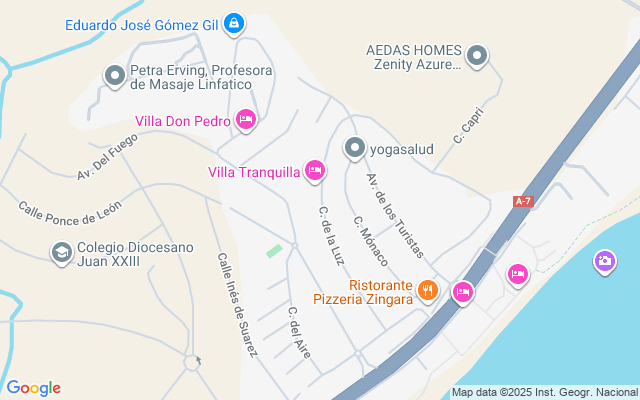Select the Colegio Diocesano Juan XXIII marker
This screenshot has height=400, width=640.
62,253
